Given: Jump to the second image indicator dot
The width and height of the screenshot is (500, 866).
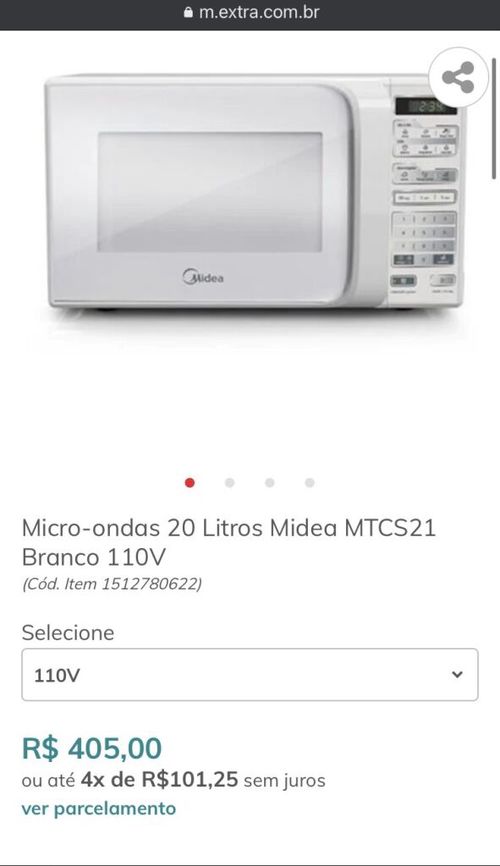Looking at the screenshot, I should (230, 483).
